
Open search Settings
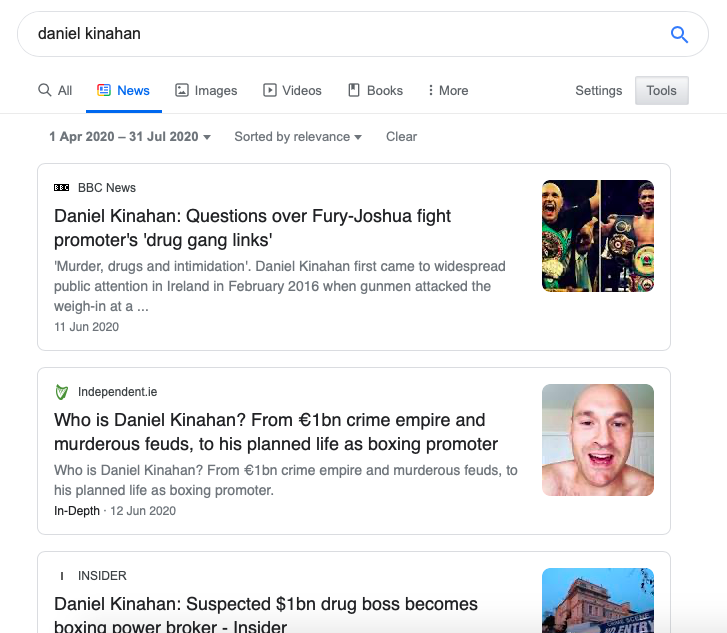(598, 90)
